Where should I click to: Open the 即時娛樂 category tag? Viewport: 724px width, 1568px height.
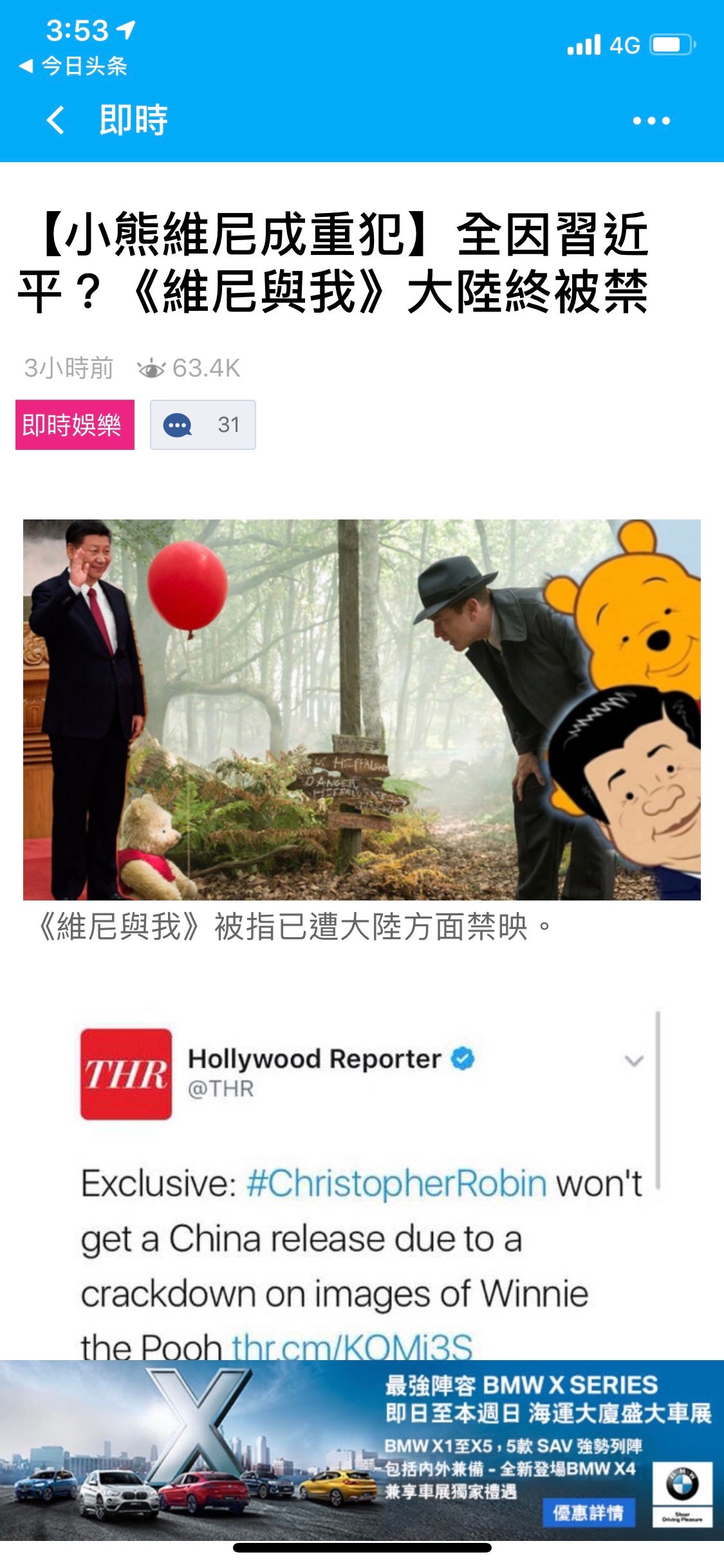point(75,425)
